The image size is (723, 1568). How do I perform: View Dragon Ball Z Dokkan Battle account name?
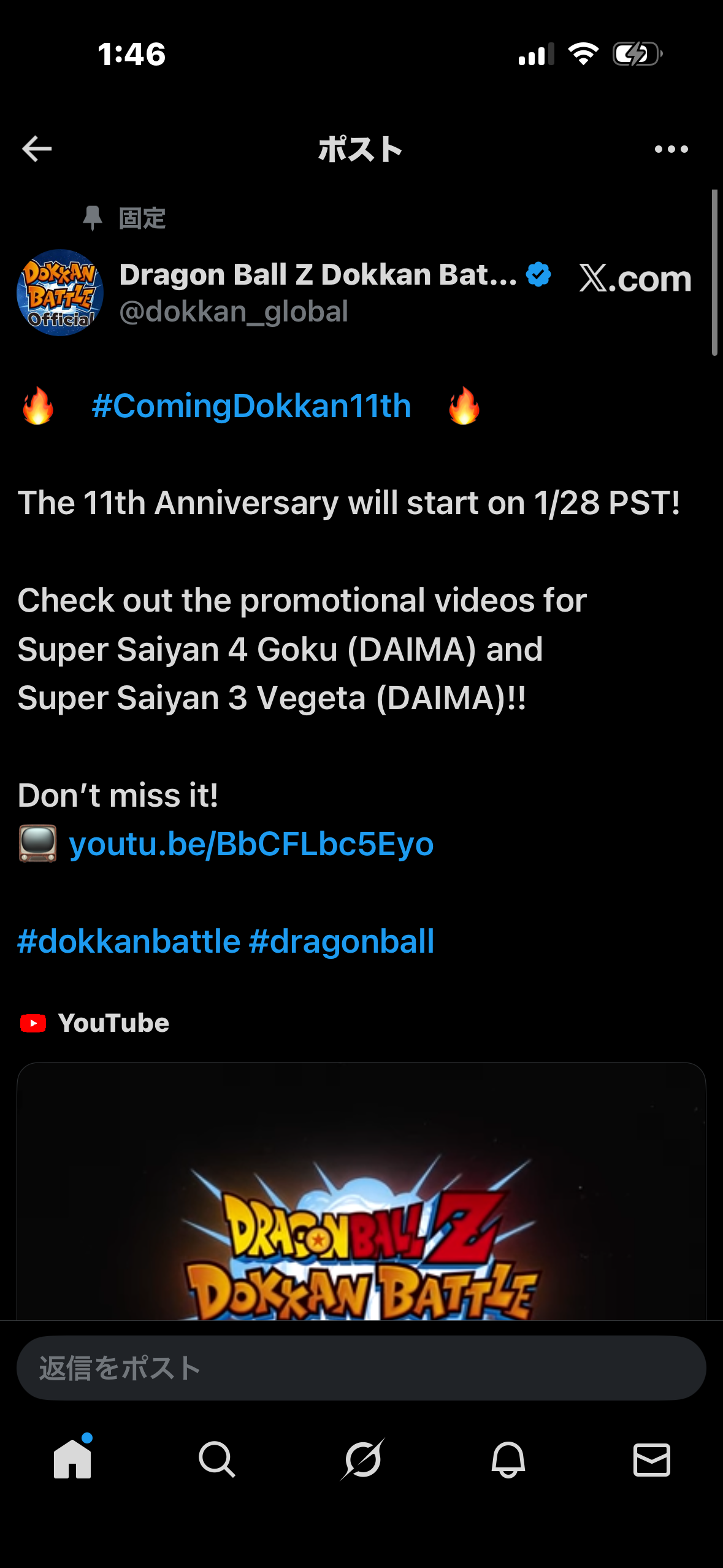(x=318, y=274)
